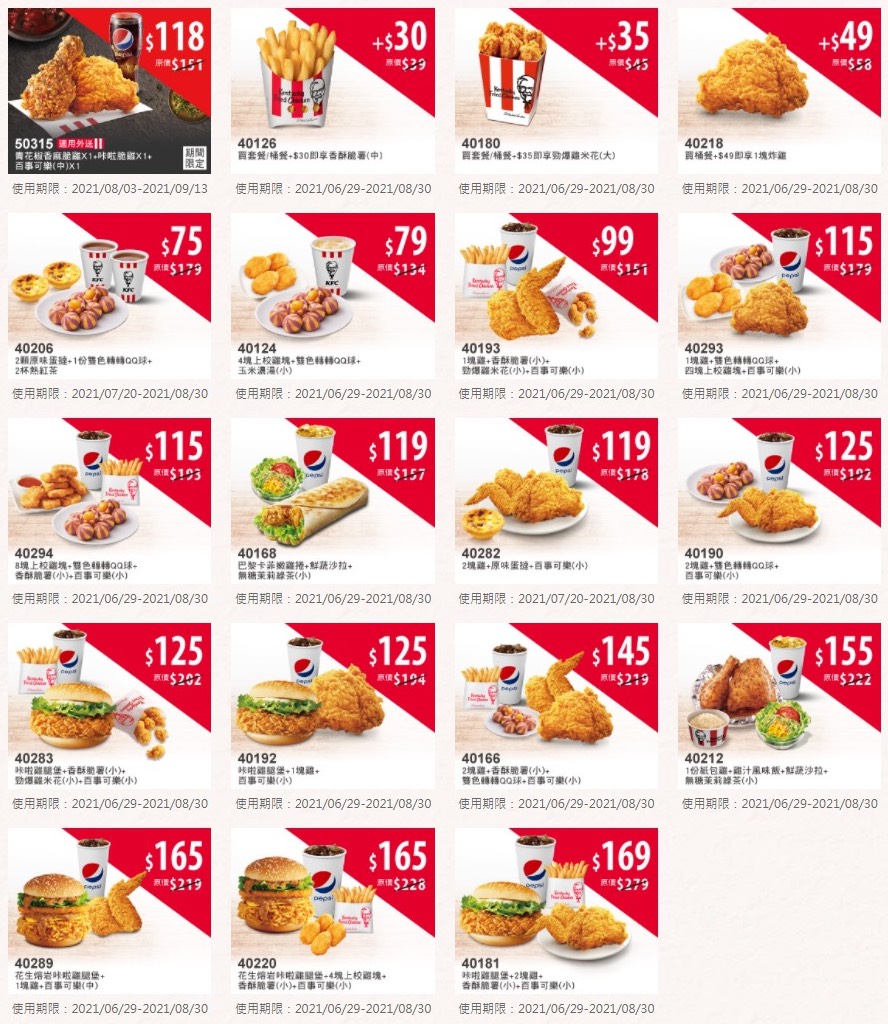Viewport: 888px width, 1024px height.
Task: Open the 40180 popcorn chicken add-on coupon
Action: (x=556, y=91)
